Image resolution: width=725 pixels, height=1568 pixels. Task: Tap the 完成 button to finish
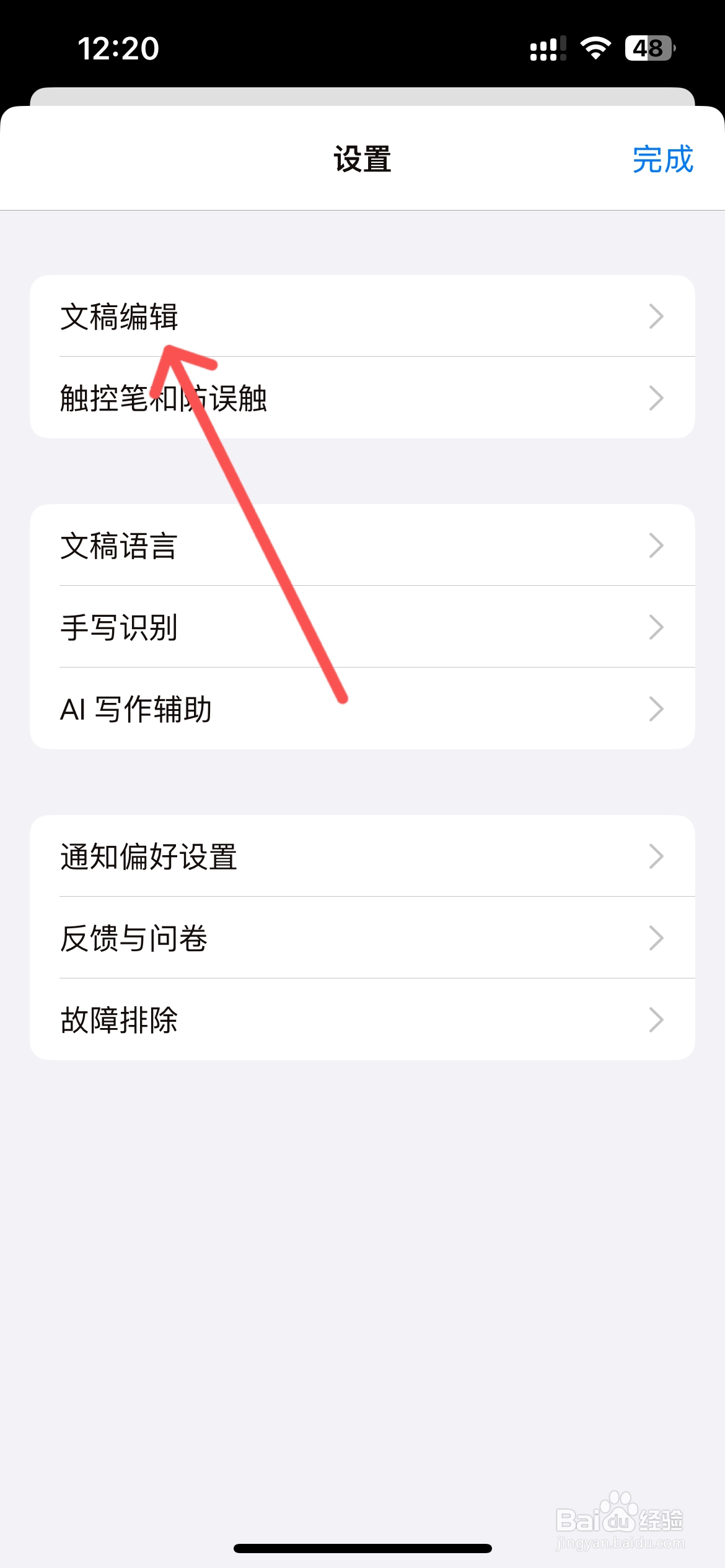tap(661, 160)
